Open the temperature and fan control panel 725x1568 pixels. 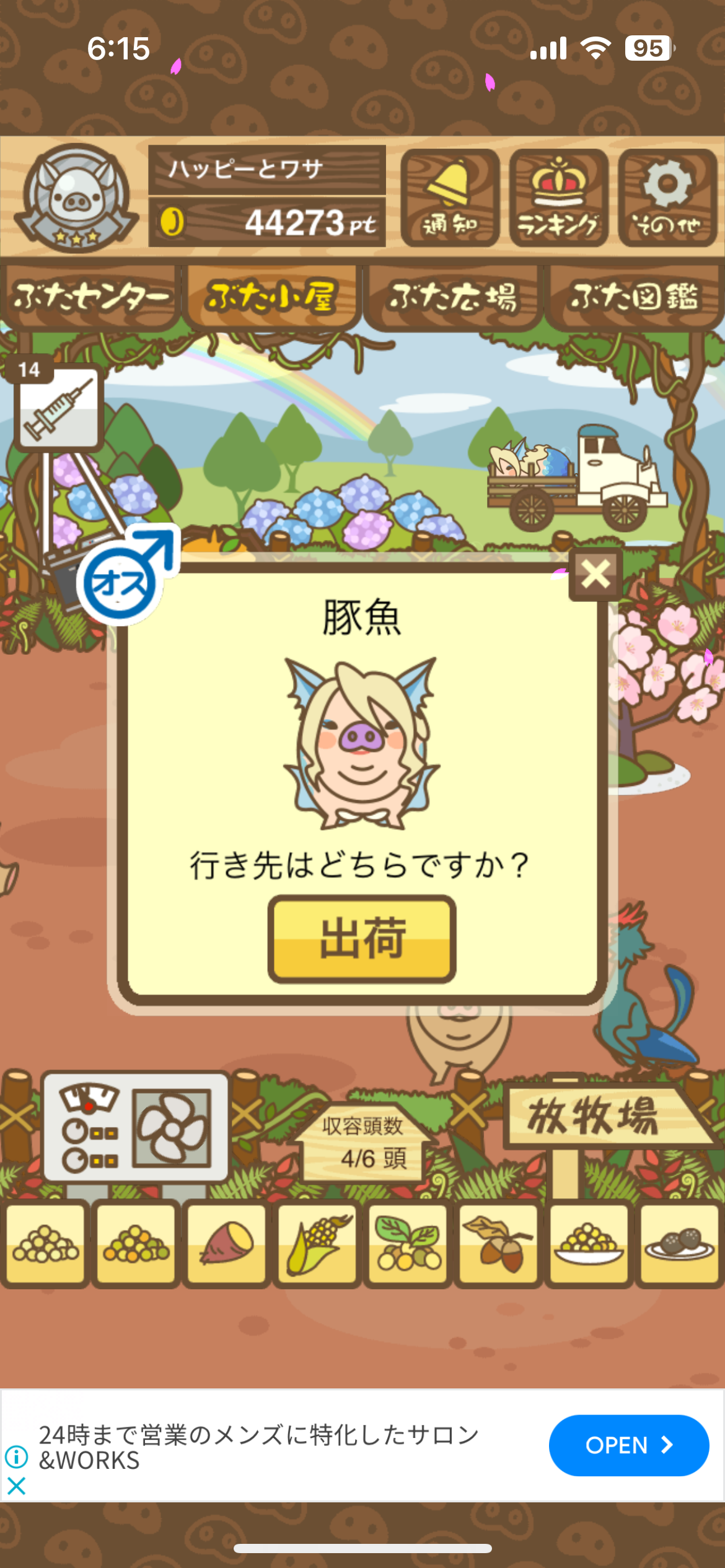(x=136, y=1127)
